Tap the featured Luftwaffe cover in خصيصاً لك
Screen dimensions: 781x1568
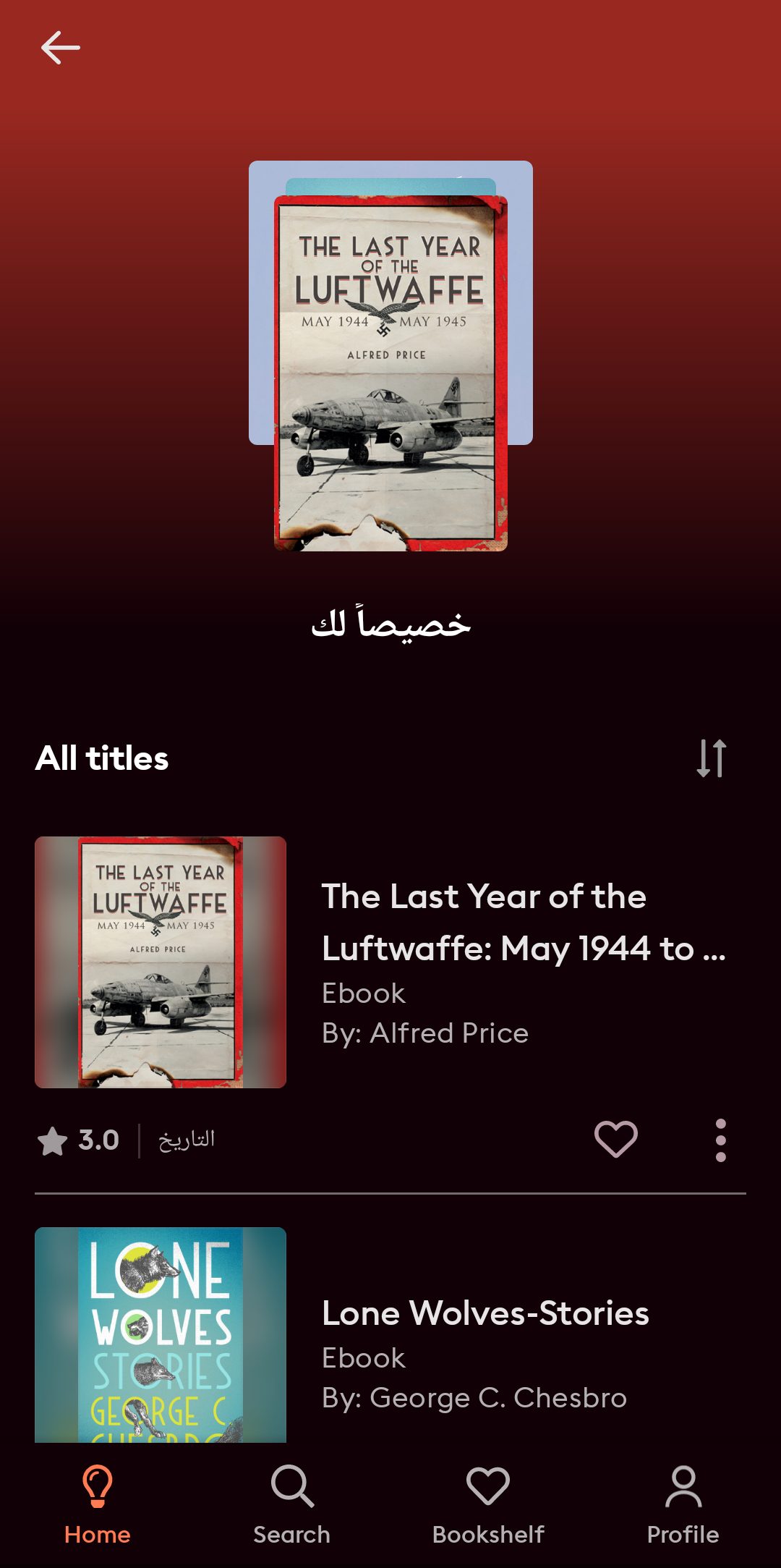(x=390, y=369)
